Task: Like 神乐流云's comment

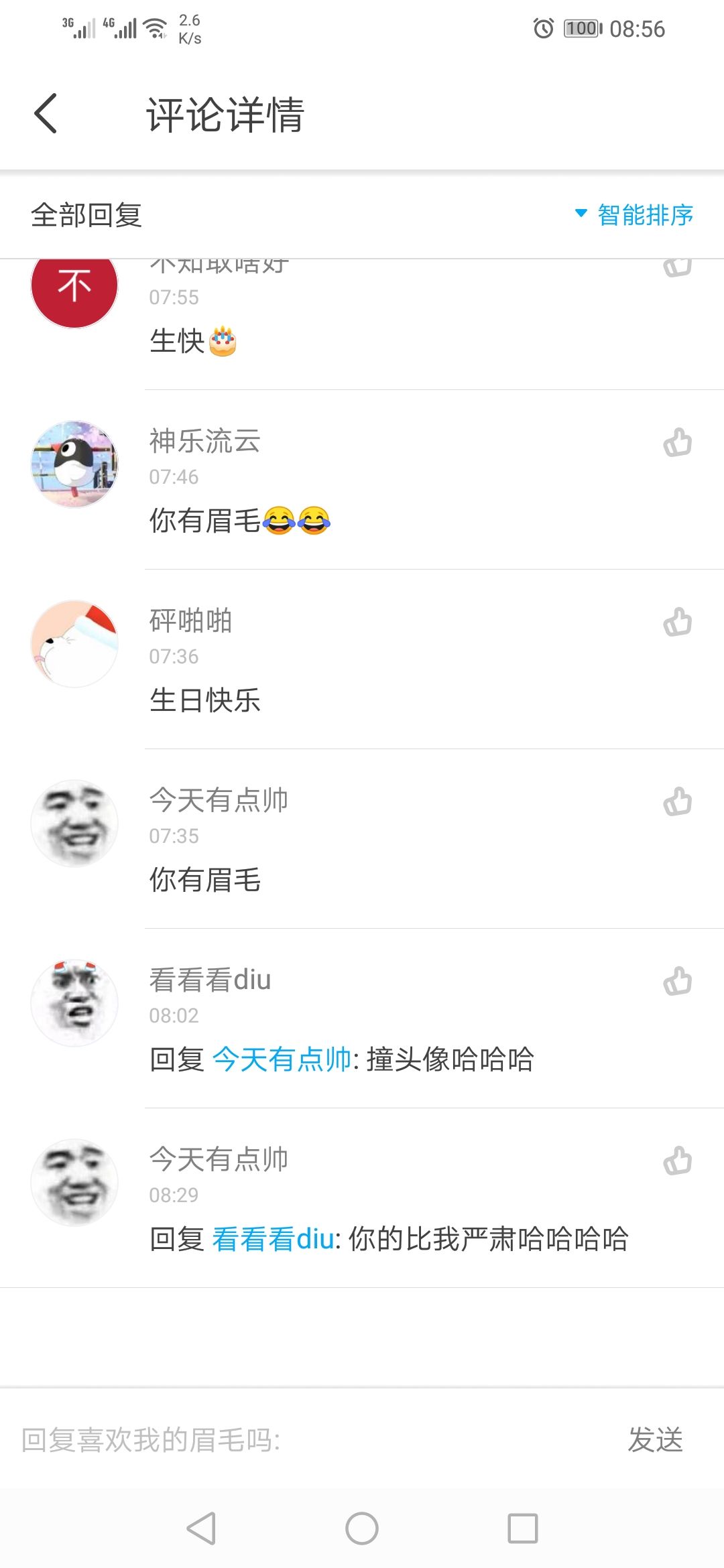Action: [677, 442]
